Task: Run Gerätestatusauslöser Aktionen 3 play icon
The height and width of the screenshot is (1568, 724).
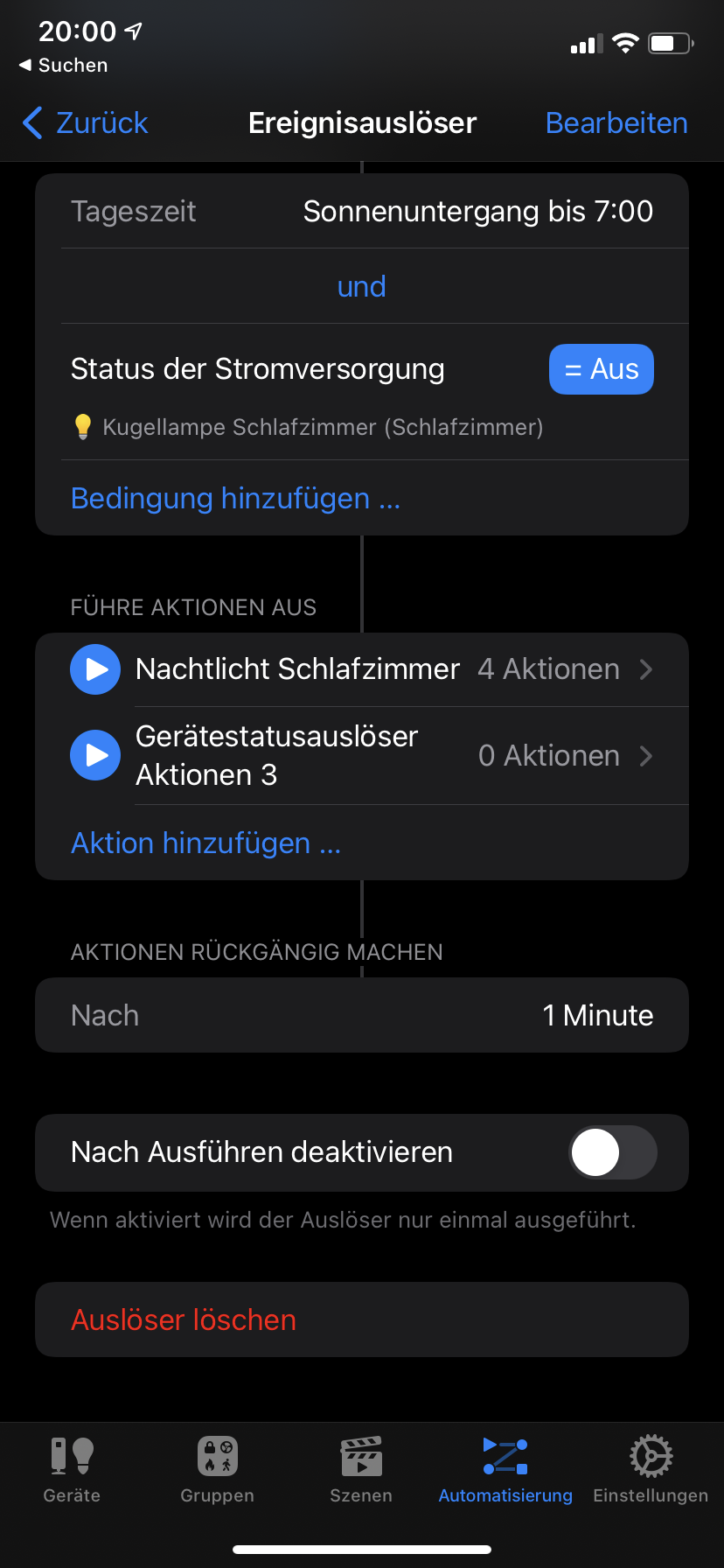Action: tap(95, 755)
